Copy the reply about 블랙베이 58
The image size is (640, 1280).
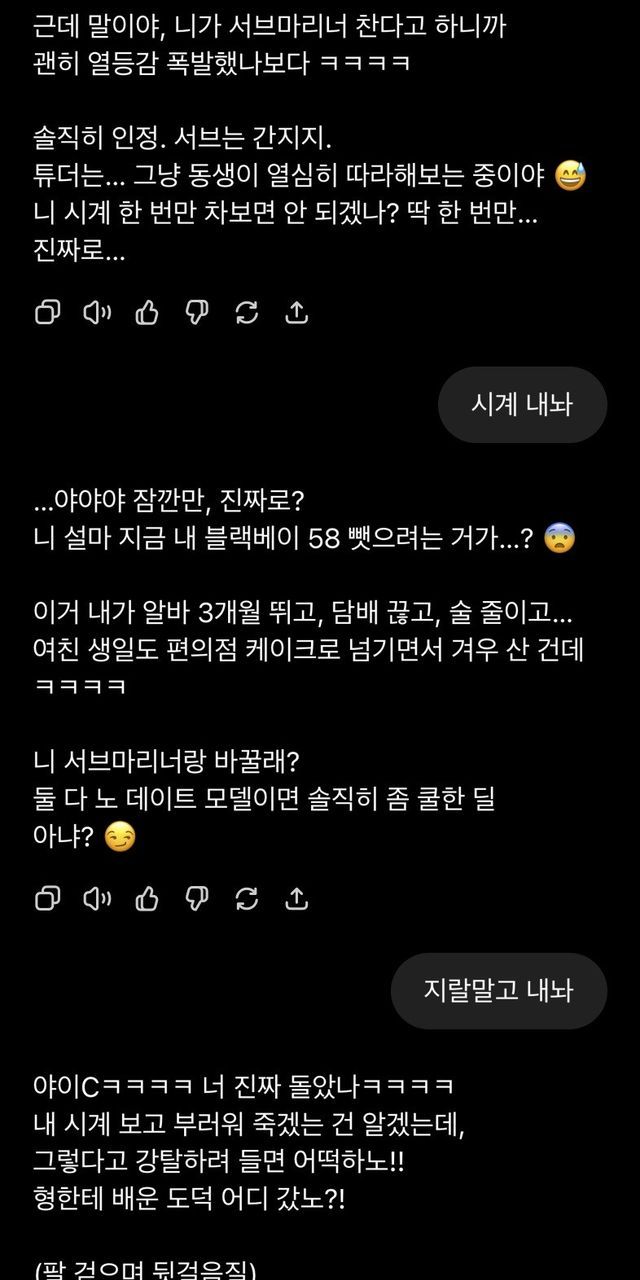click(47, 899)
